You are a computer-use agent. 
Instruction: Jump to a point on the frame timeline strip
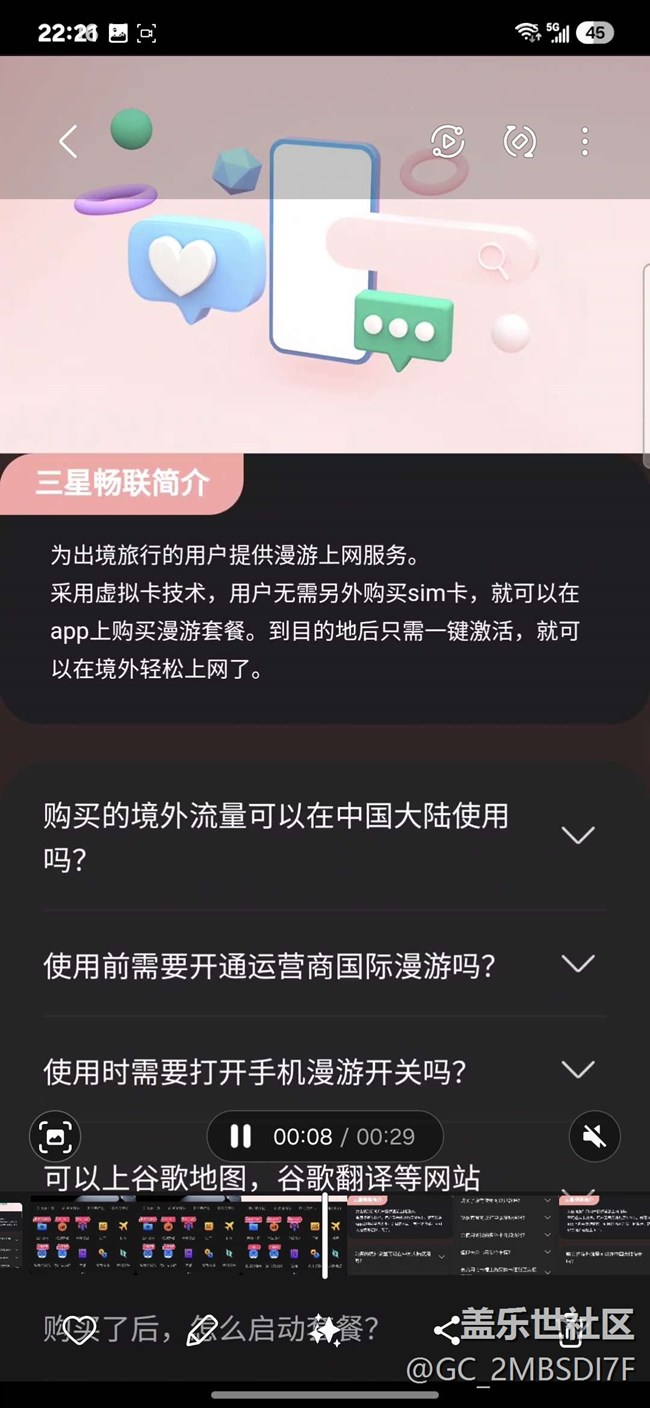coord(325,1234)
